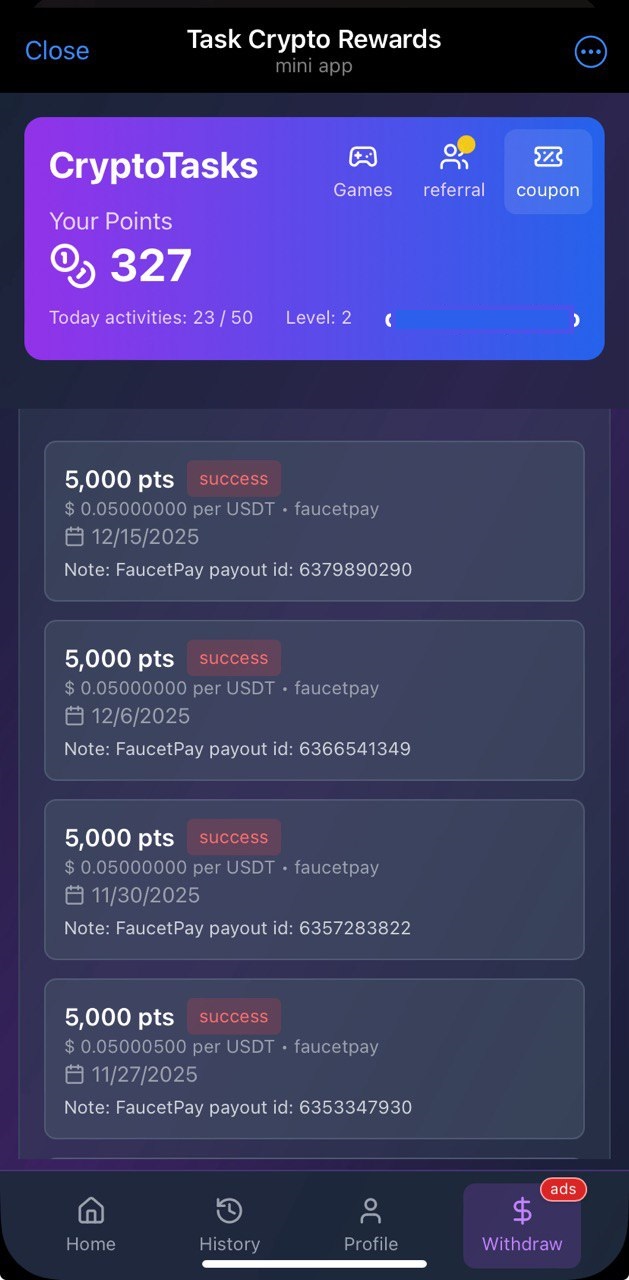
Task: Open the three-dot overflow menu
Action: click(x=590, y=52)
